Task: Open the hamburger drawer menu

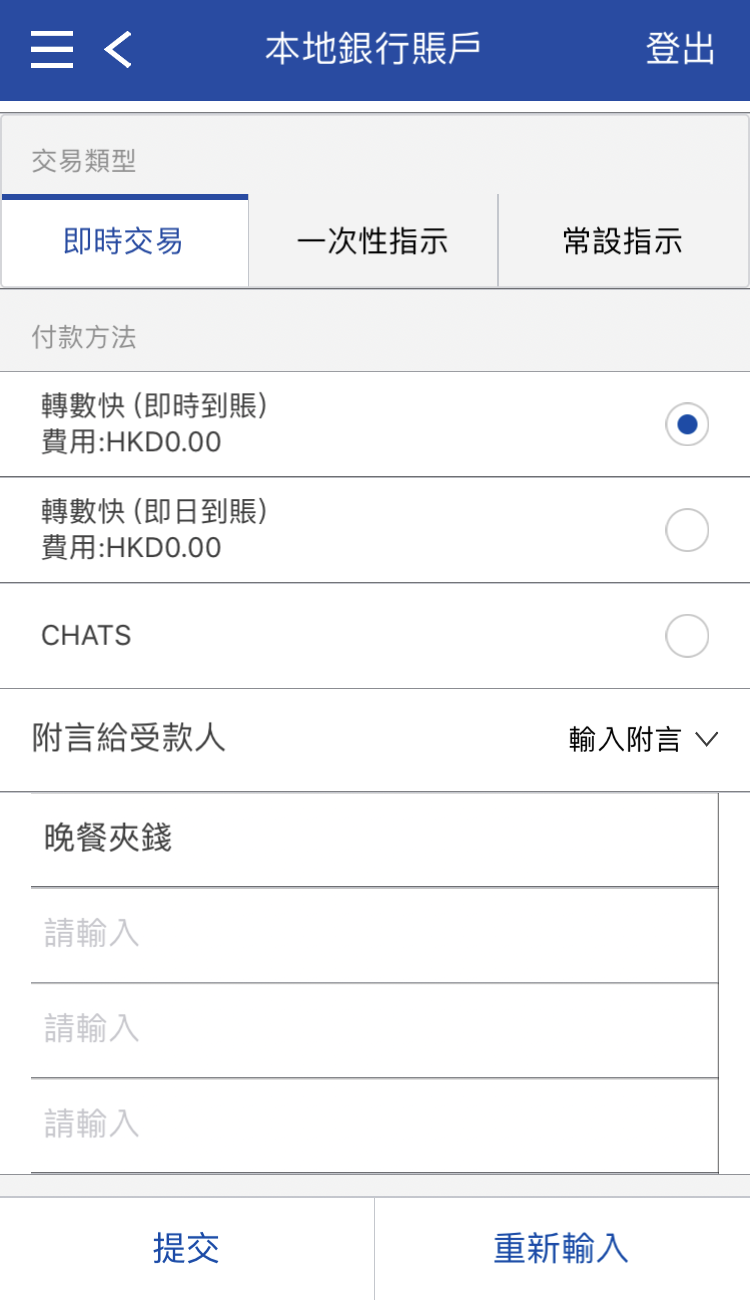Action: tap(52, 49)
